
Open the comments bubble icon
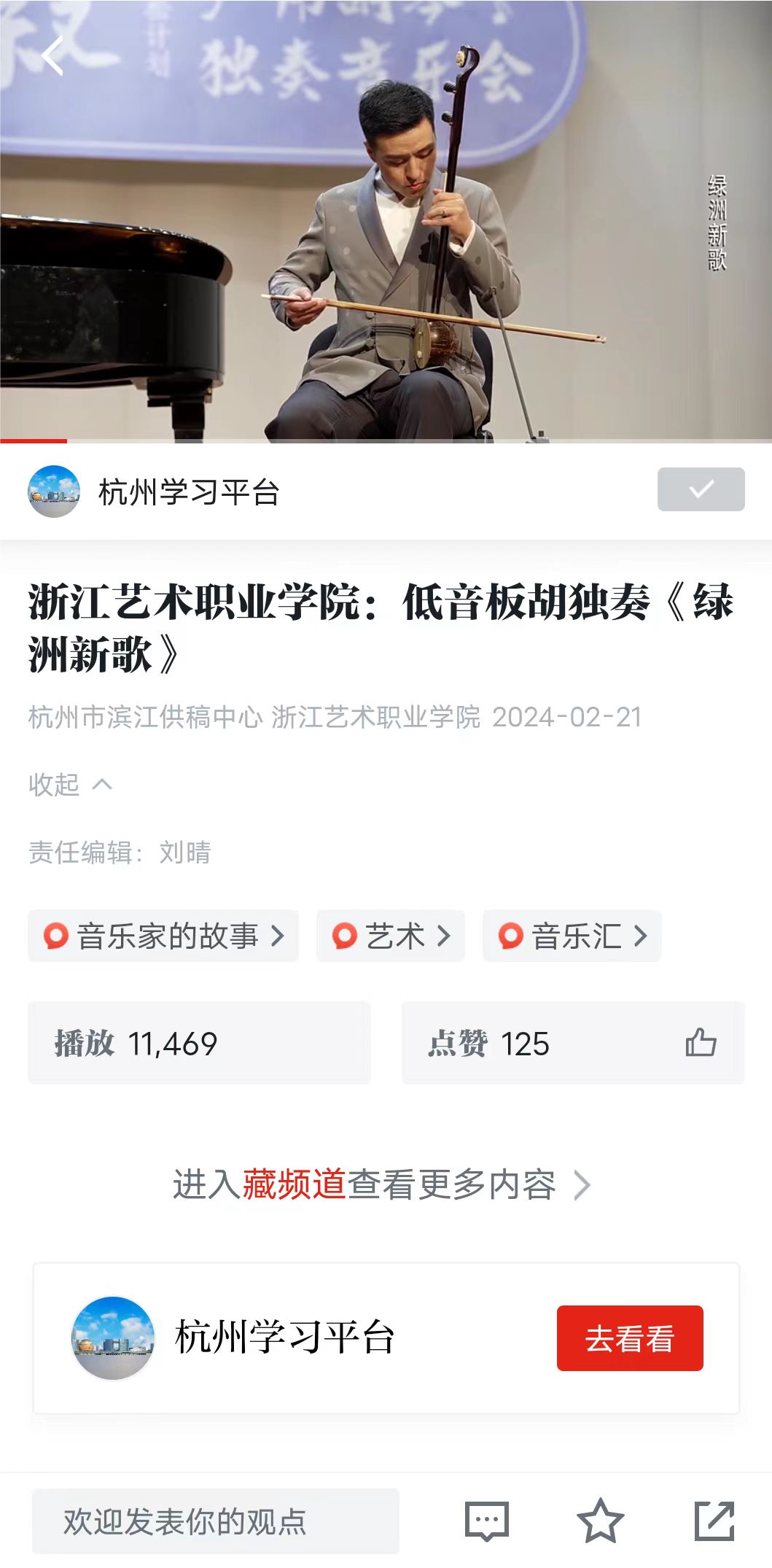click(x=486, y=1521)
